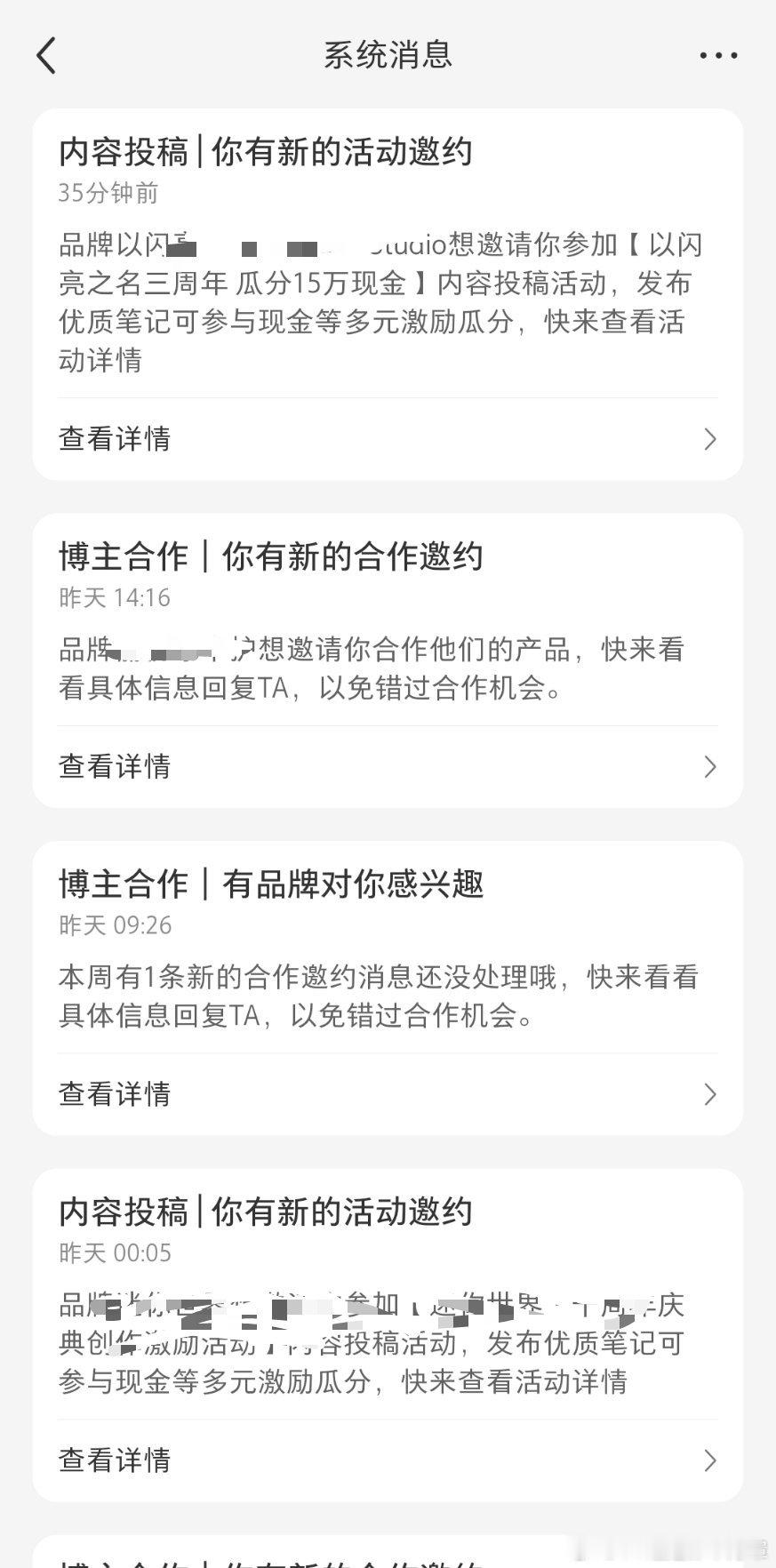Open 查看详情 under 有品牌对你感兴趣
This screenshot has height=1568, width=776.
pyautogui.click(x=114, y=1094)
